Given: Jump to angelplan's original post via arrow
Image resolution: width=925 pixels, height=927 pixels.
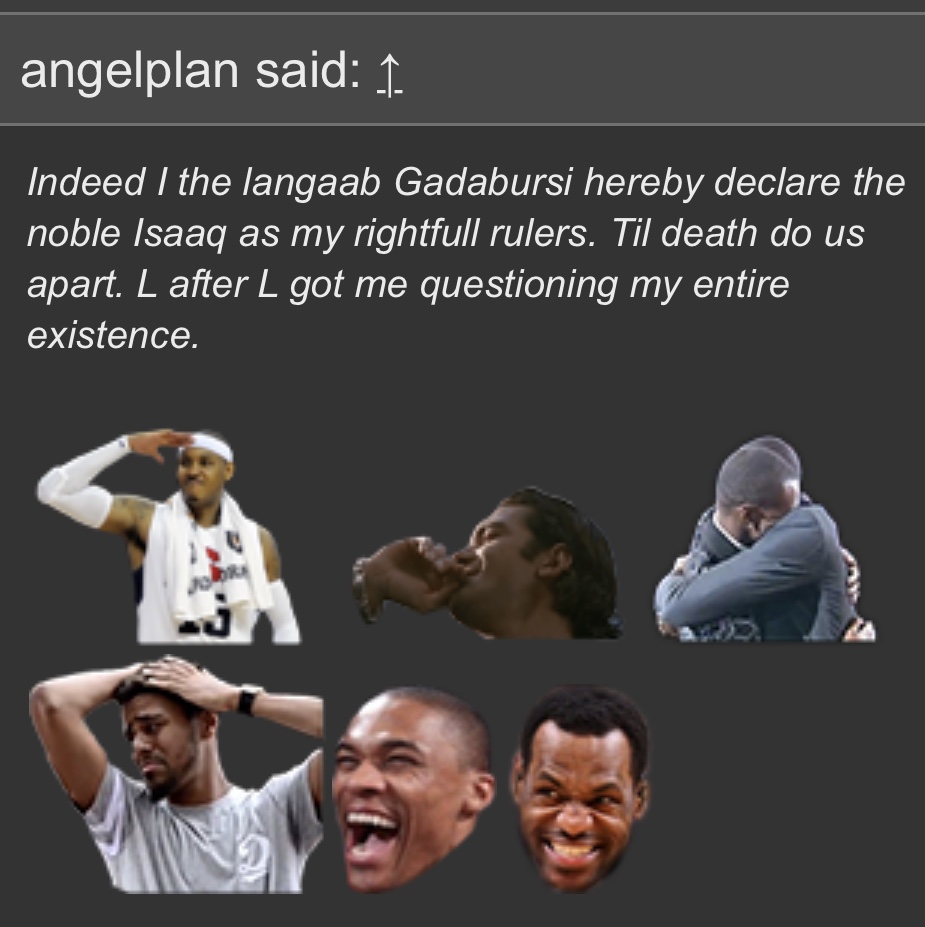Looking at the screenshot, I should tap(390, 74).
